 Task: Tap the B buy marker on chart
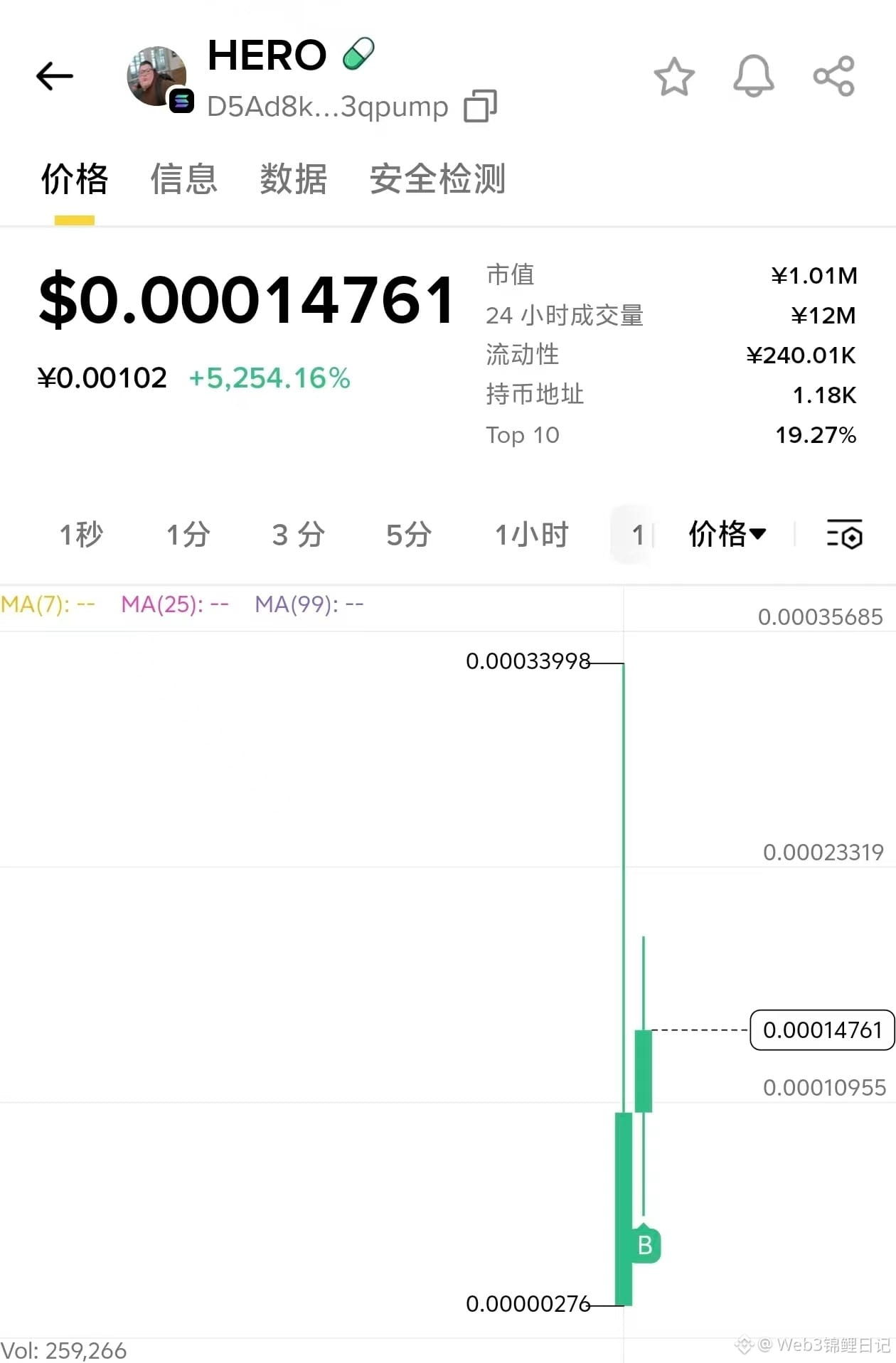(x=645, y=1245)
